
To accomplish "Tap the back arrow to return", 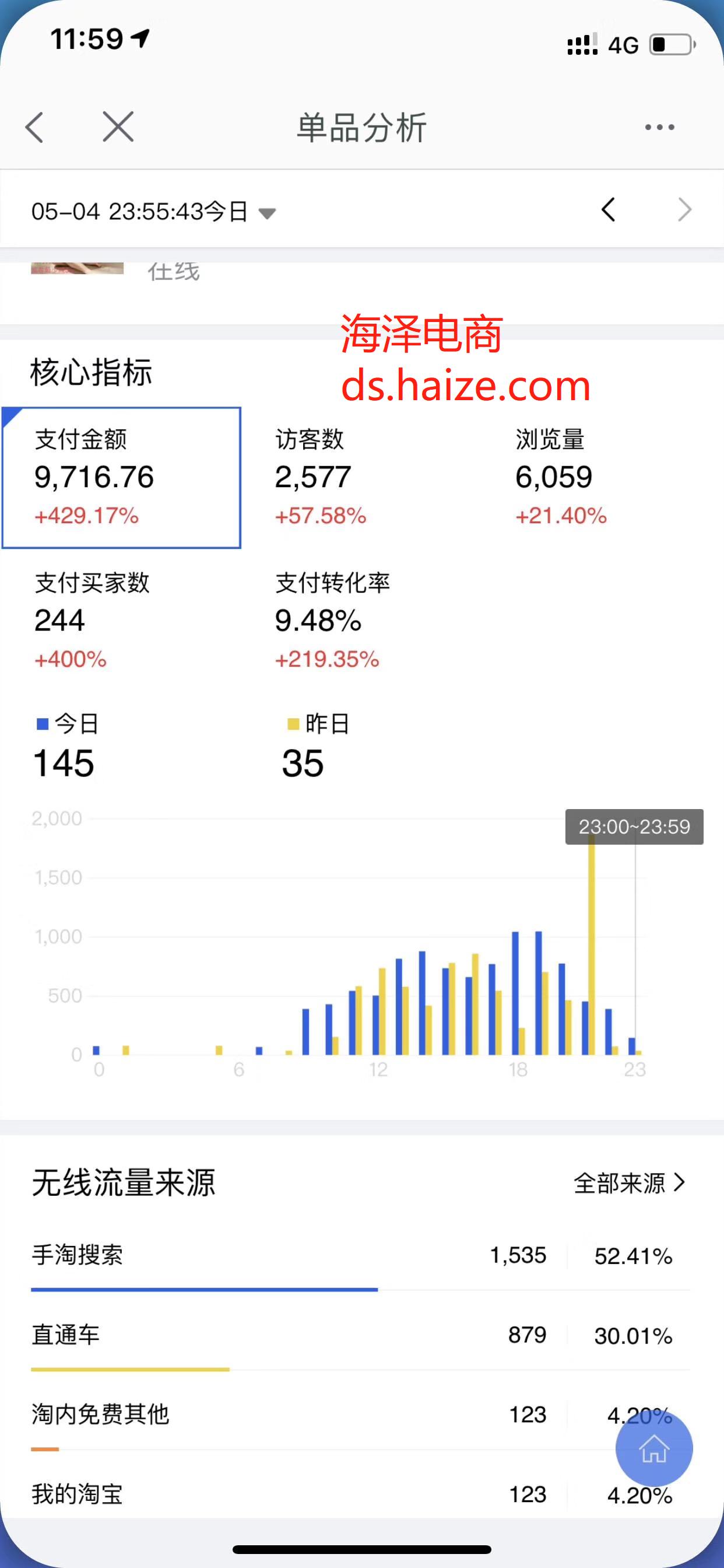I will point(34,127).
